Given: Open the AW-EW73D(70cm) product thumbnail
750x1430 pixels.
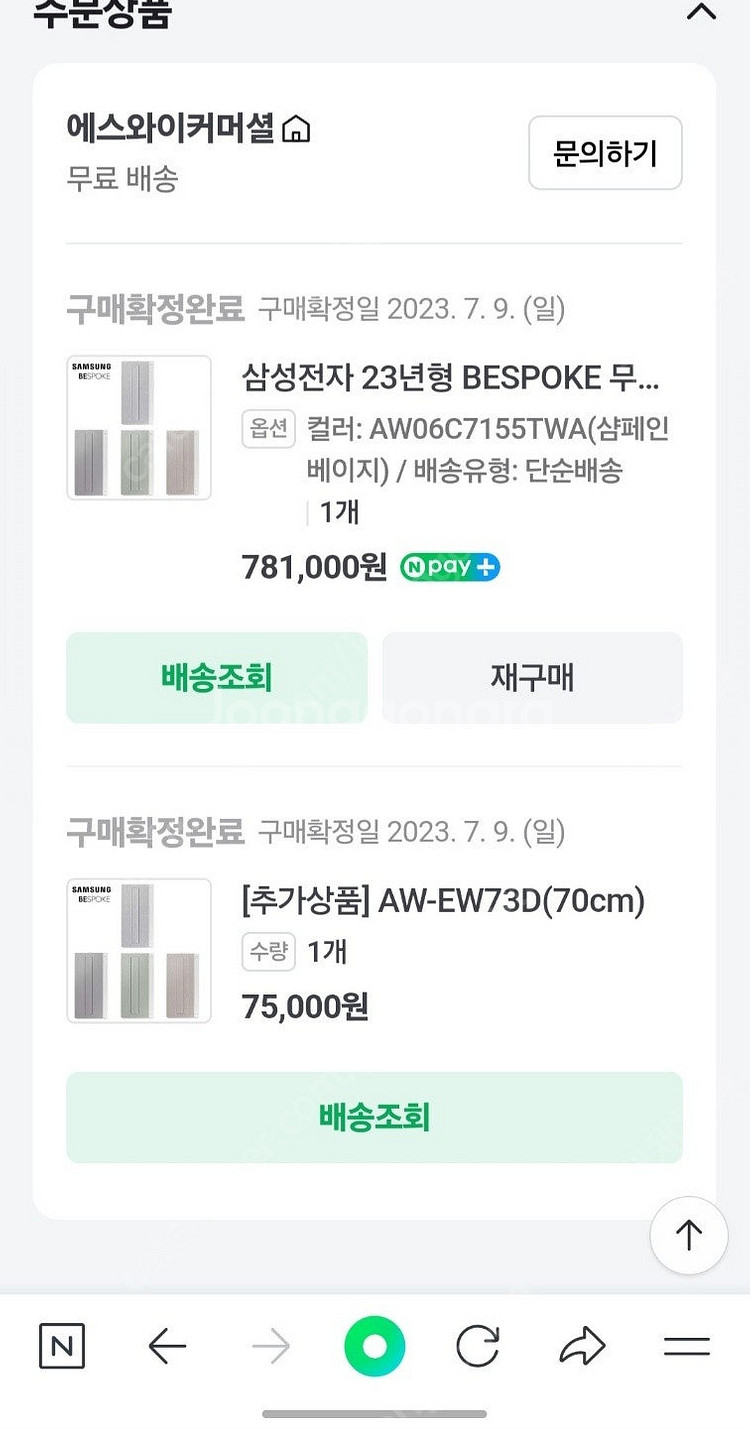Looking at the screenshot, I should coord(139,950).
